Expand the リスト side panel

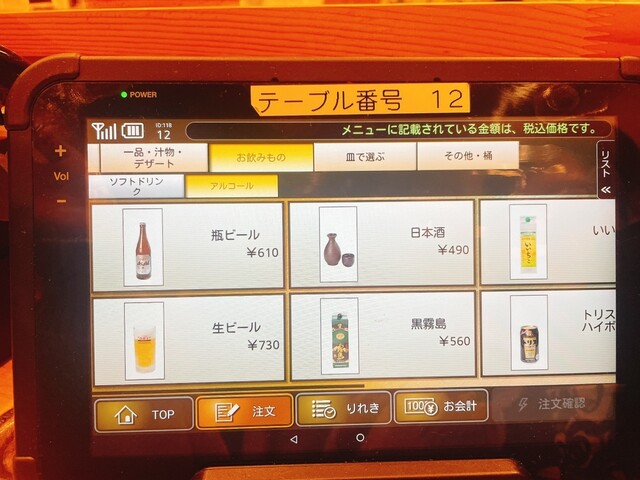click(605, 170)
